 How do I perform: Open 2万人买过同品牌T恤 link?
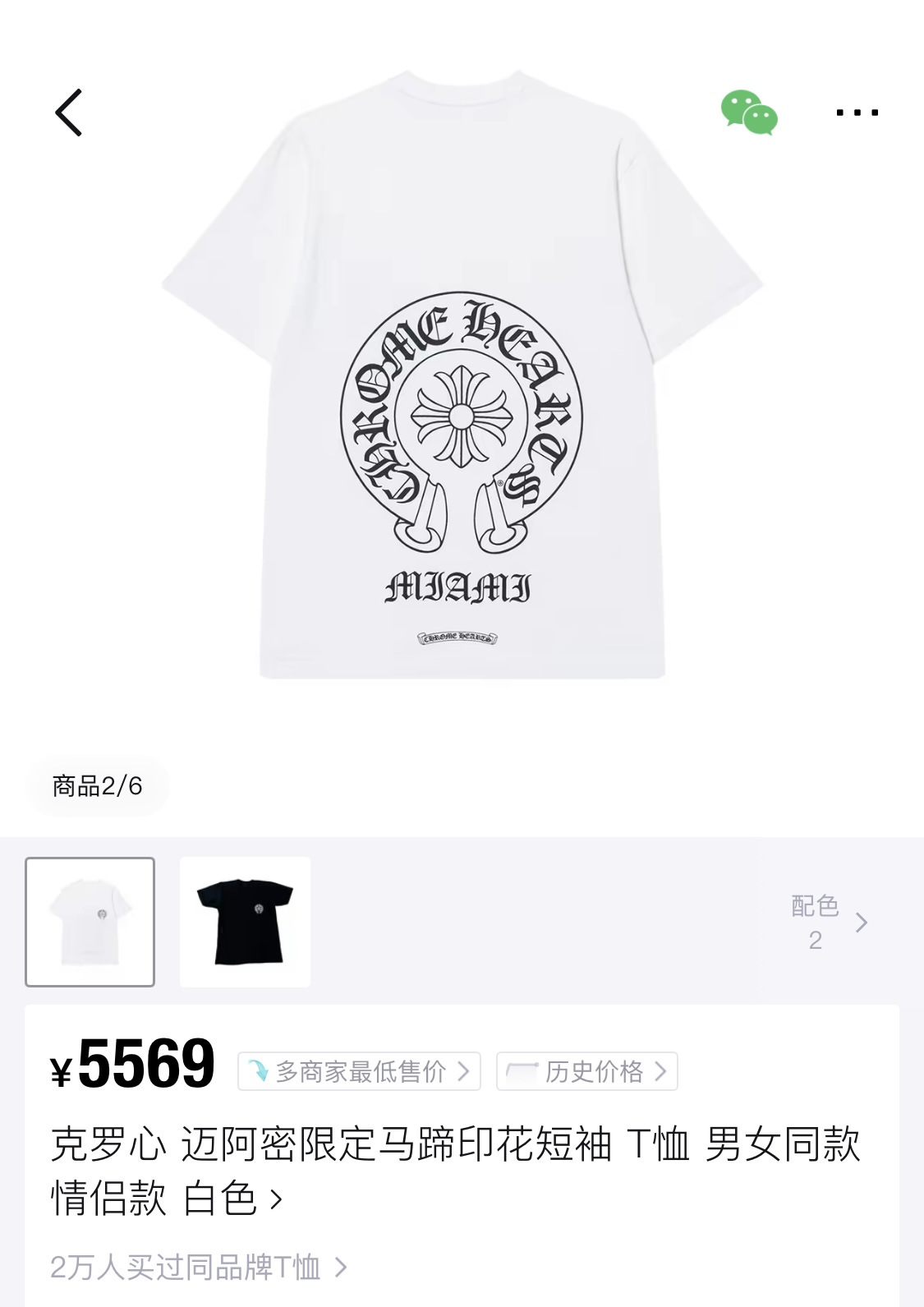tap(199, 1268)
